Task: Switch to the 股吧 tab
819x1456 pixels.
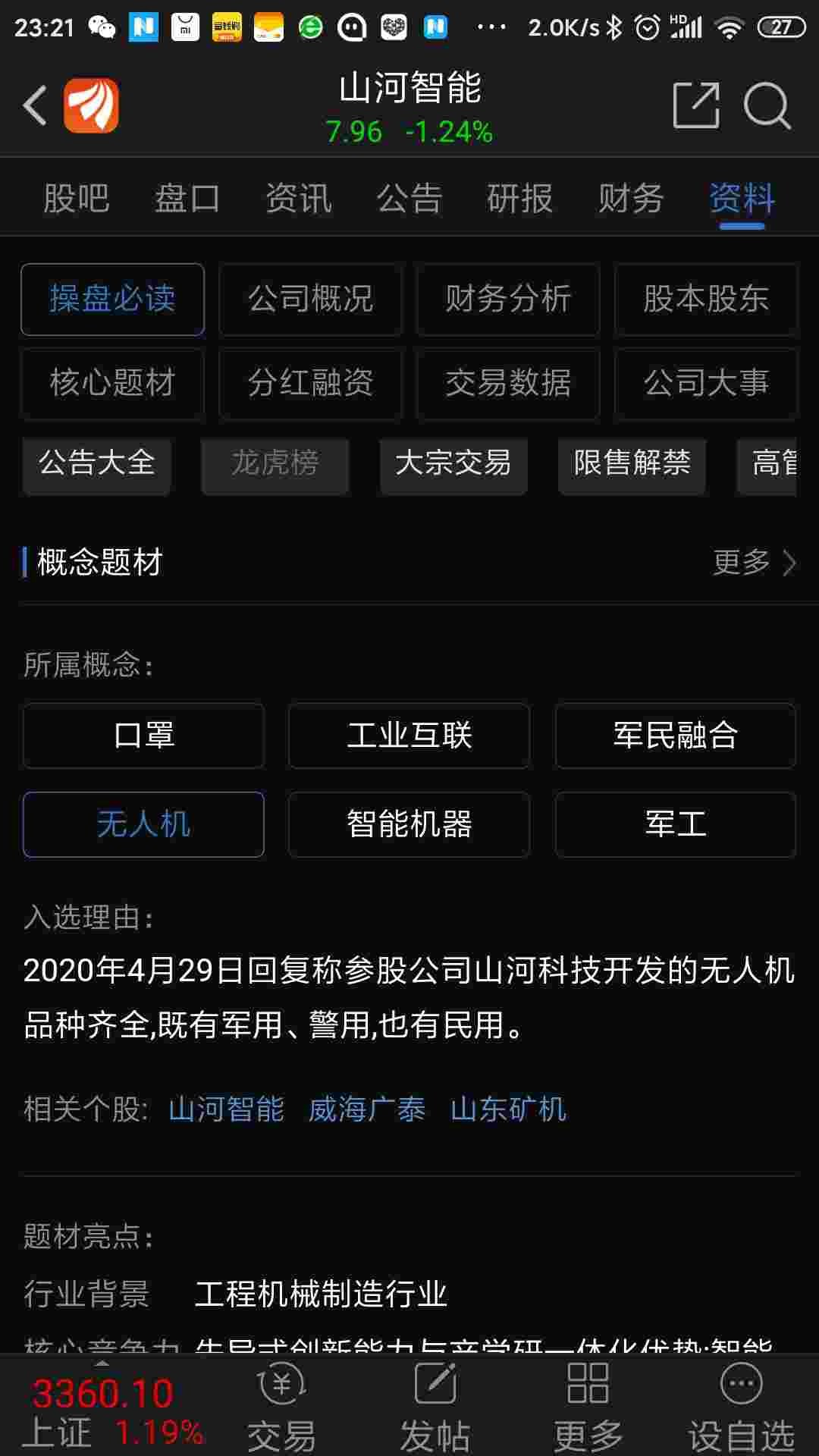Action: pos(76,199)
